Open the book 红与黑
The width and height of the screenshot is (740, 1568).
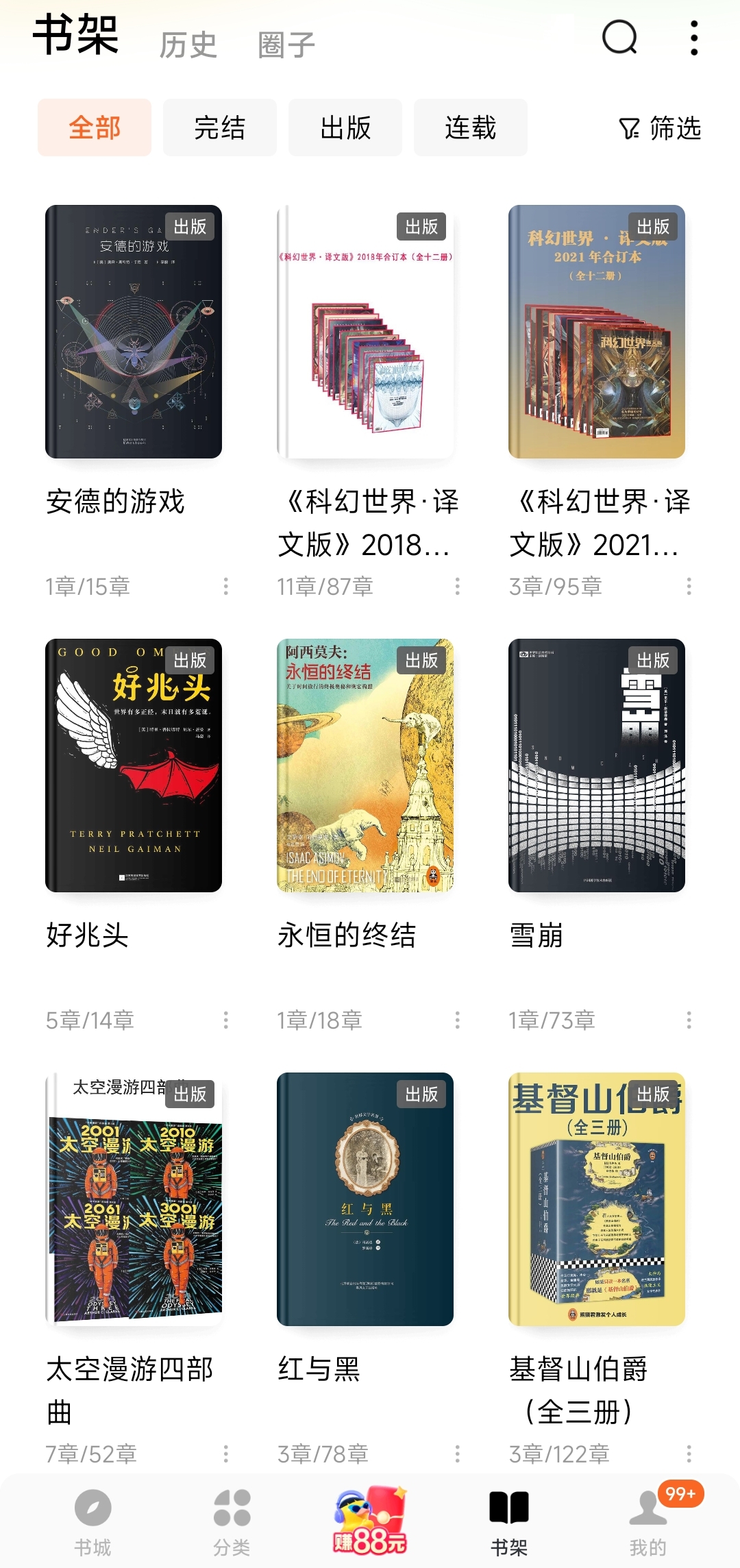click(x=365, y=1199)
